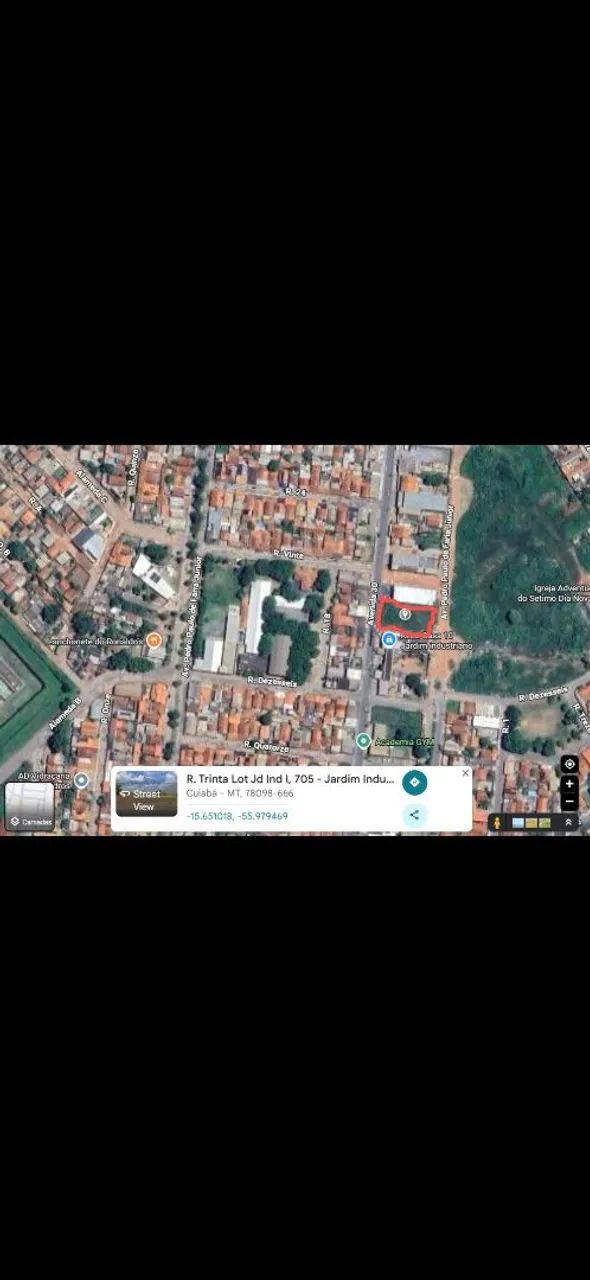Screen dimensions: 590x1280
Task: Select the Street View pegman
Action: pos(497,822)
